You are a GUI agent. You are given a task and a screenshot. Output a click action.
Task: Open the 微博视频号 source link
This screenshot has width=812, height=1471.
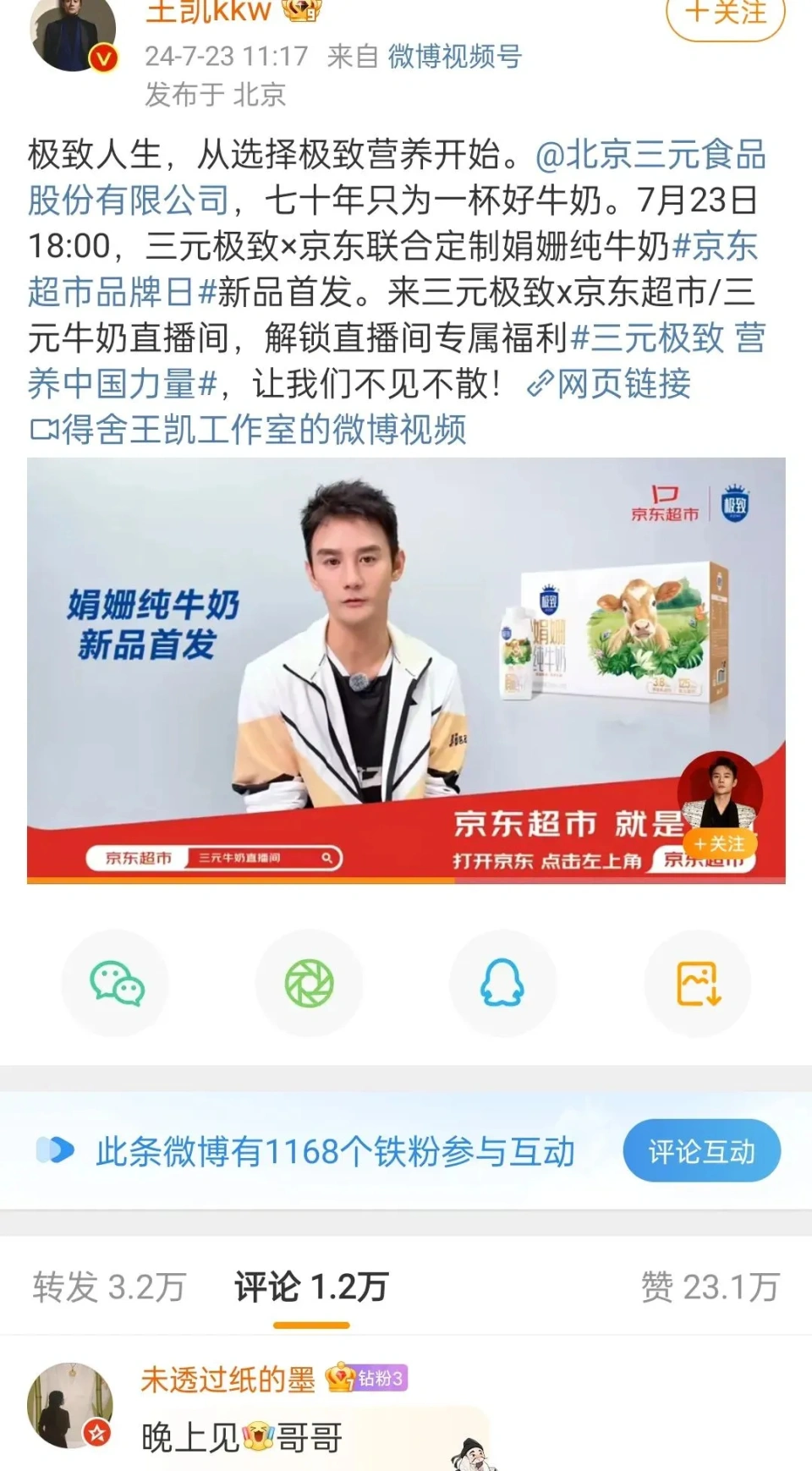pos(454,57)
